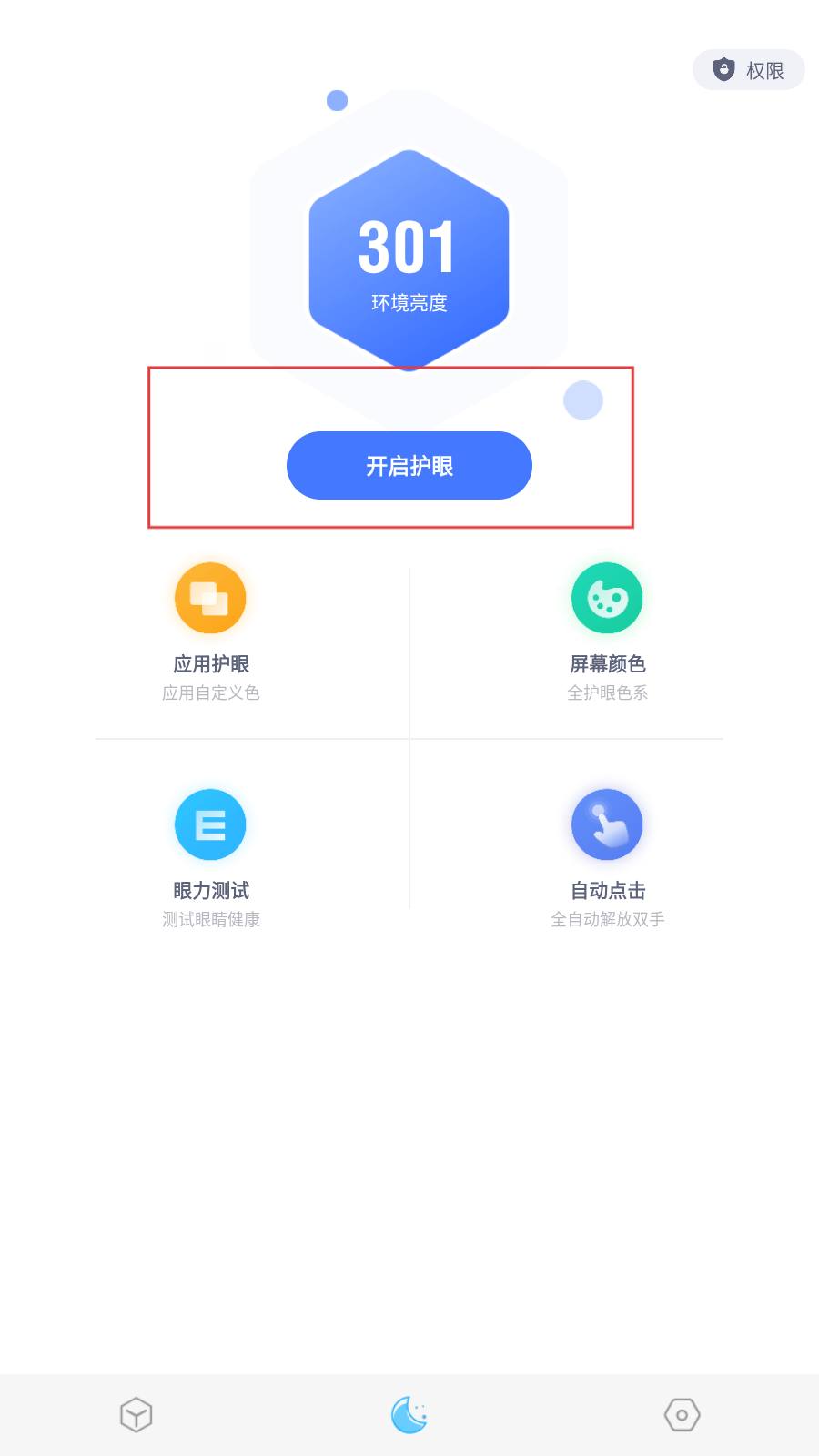This screenshot has width=819, height=1456.
Task: Open 应用护眼 app eye protection
Action: click(x=210, y=630)
